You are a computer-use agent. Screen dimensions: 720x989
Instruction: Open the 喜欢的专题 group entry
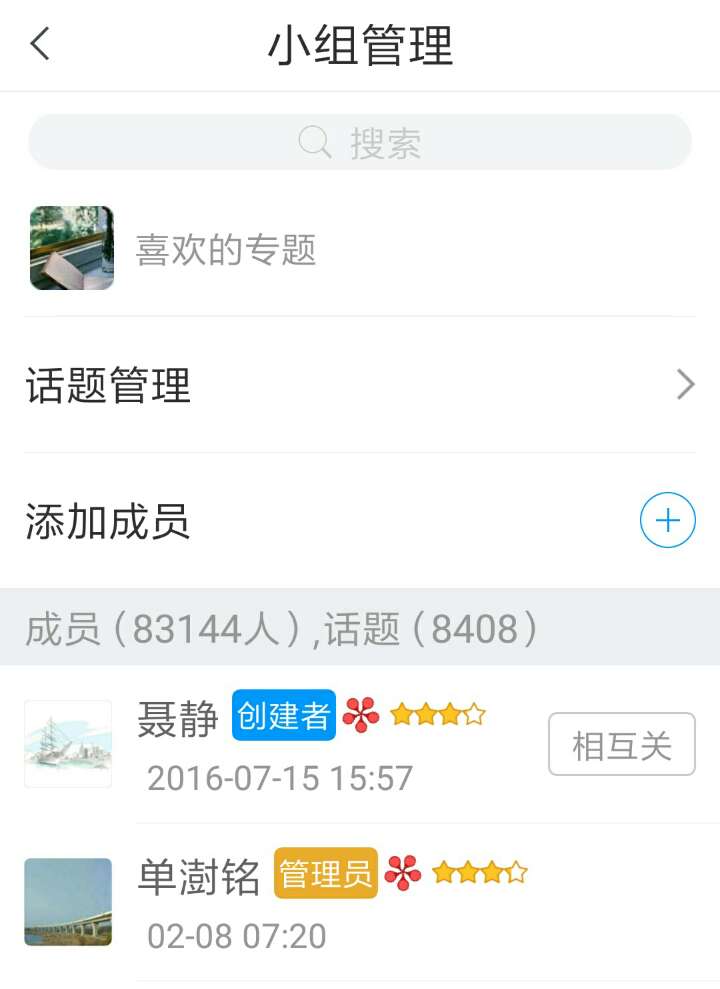(226, 249)
